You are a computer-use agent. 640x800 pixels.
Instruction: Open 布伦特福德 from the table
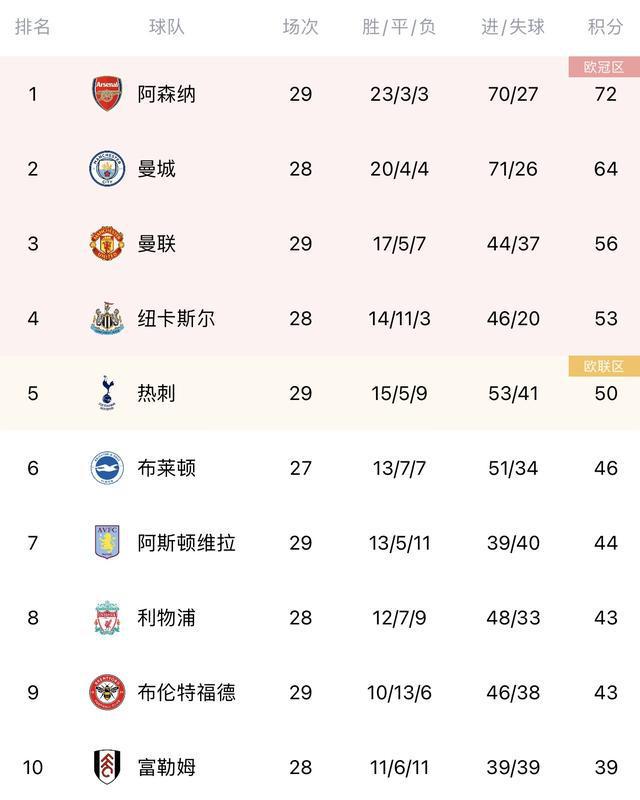186,692
